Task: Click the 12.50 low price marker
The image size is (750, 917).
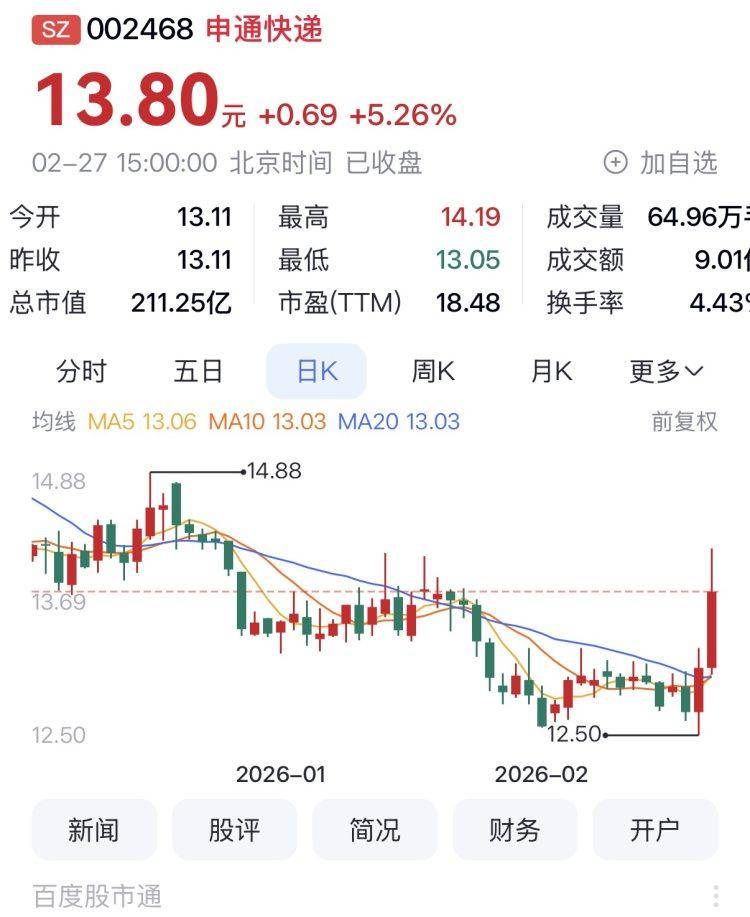Action: click(572, 733)
